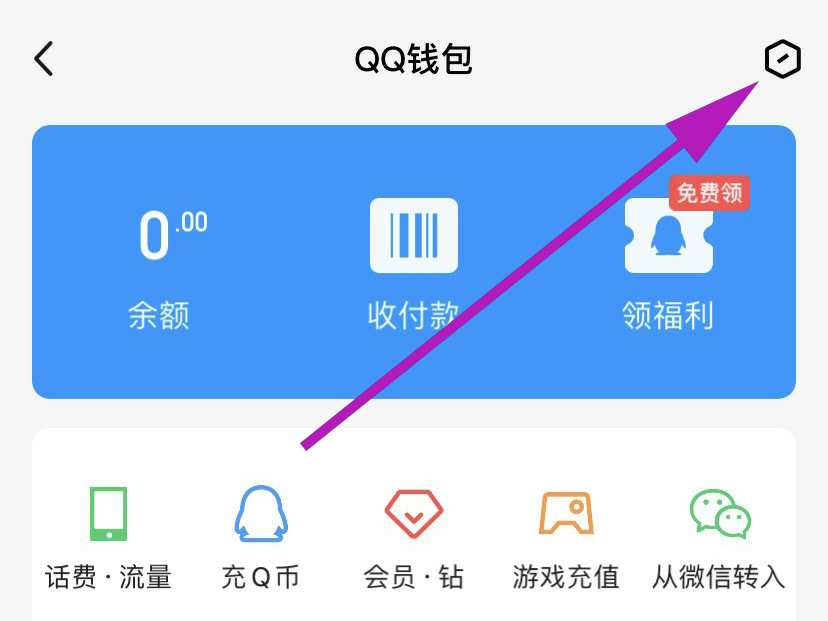Viewport: 828px width, 621px height.
Task: Open 话费·流量 recharge
Action: [108, 535]
